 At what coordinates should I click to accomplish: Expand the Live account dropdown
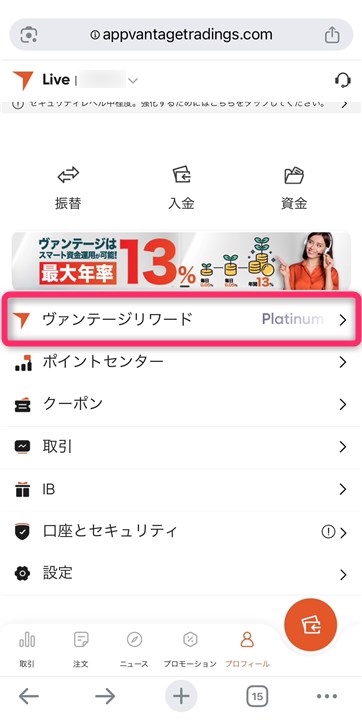click(133, 81)
